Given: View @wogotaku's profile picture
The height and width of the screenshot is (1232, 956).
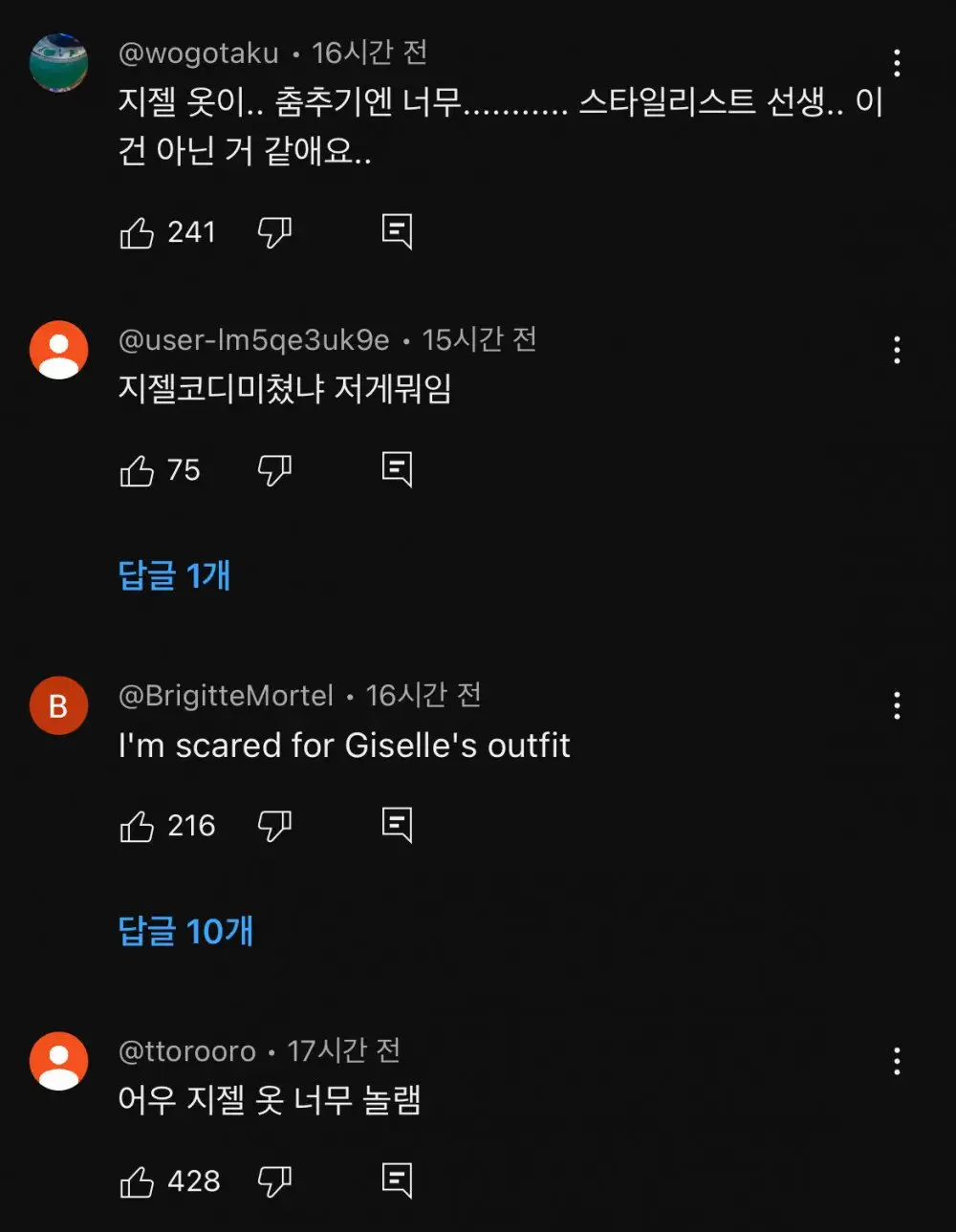Looking at the screenshot, I should pyautogui.click(x=59, y=63).
